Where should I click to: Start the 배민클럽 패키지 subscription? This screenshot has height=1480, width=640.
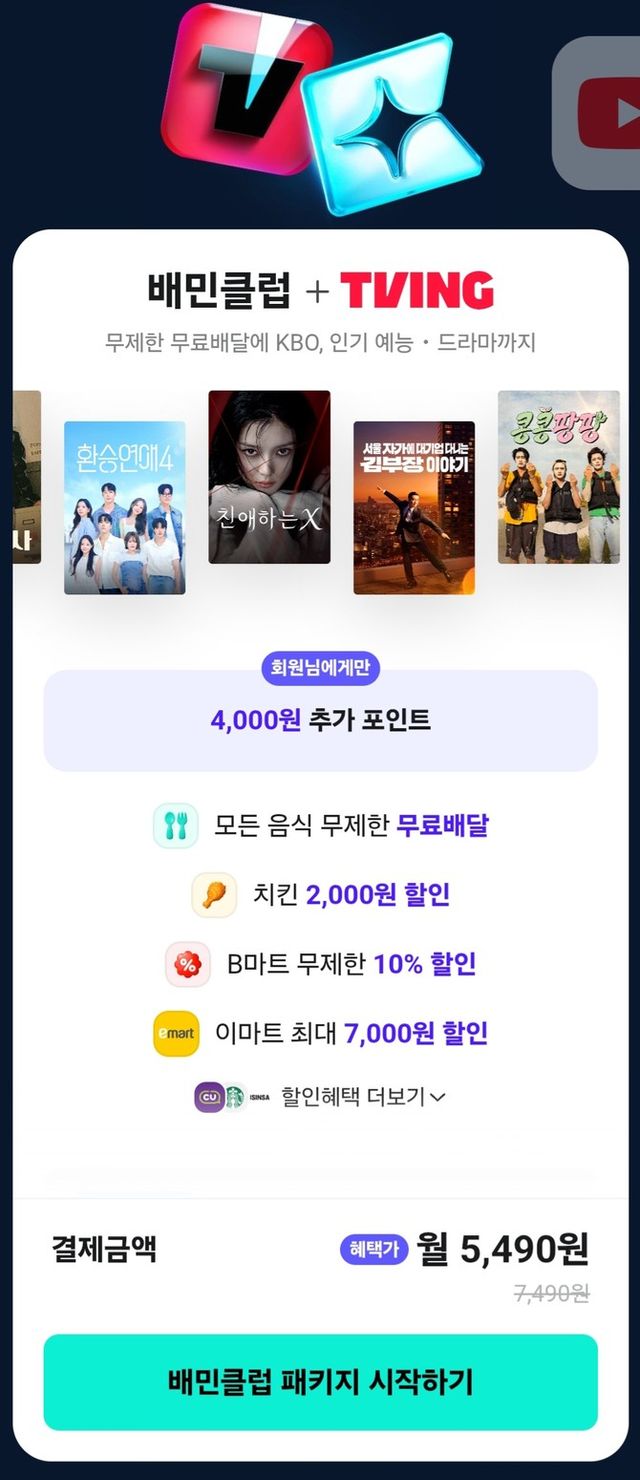tap(320, 1382)
